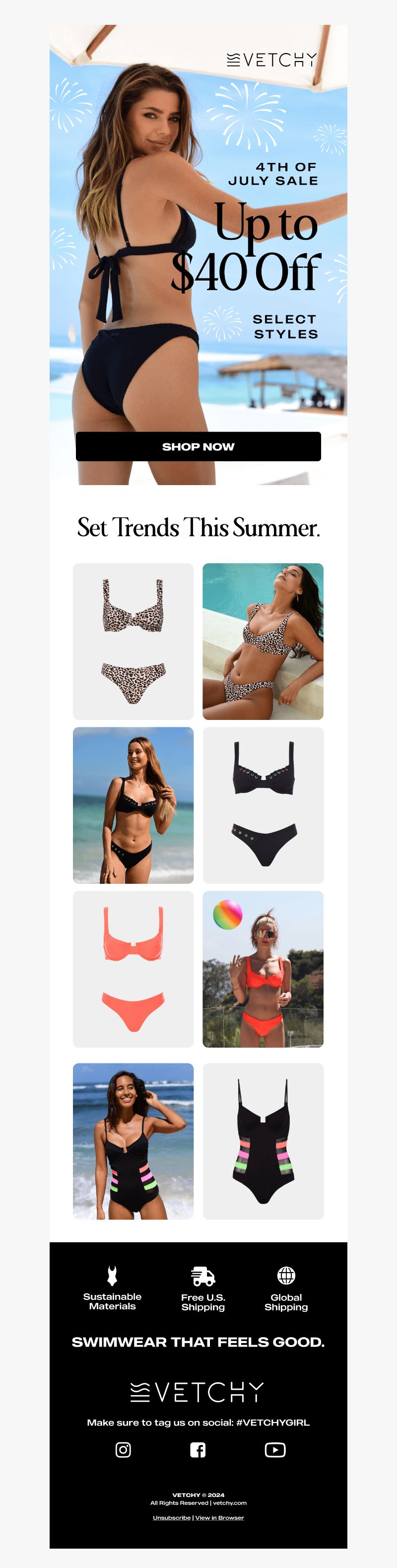View the model in coral bikini with beach ball
The width and height of the screenshot is (397, 1568).
click(263, 968)
